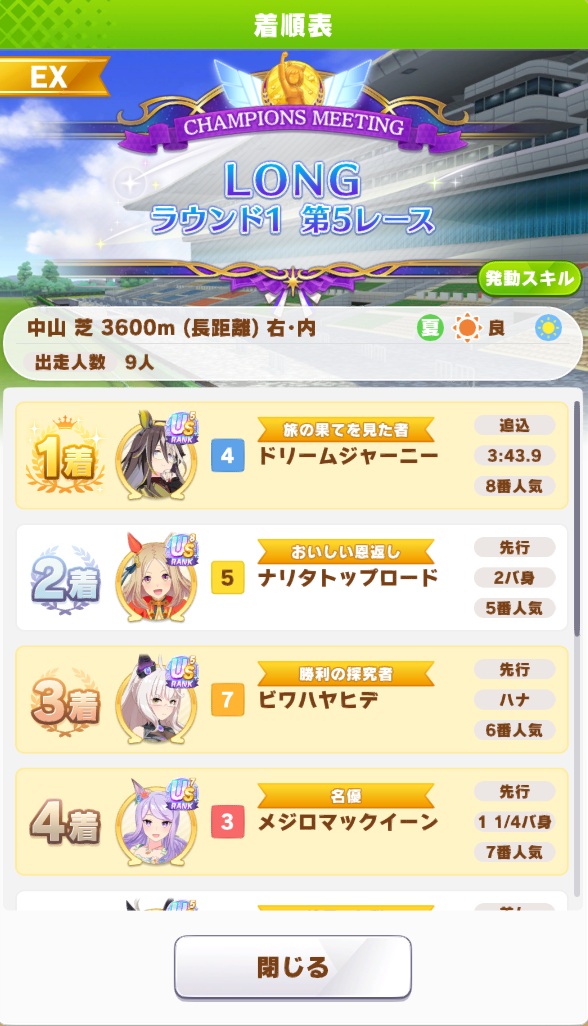Open 1st place ドリームジャーニー result row

coord(292,455)
